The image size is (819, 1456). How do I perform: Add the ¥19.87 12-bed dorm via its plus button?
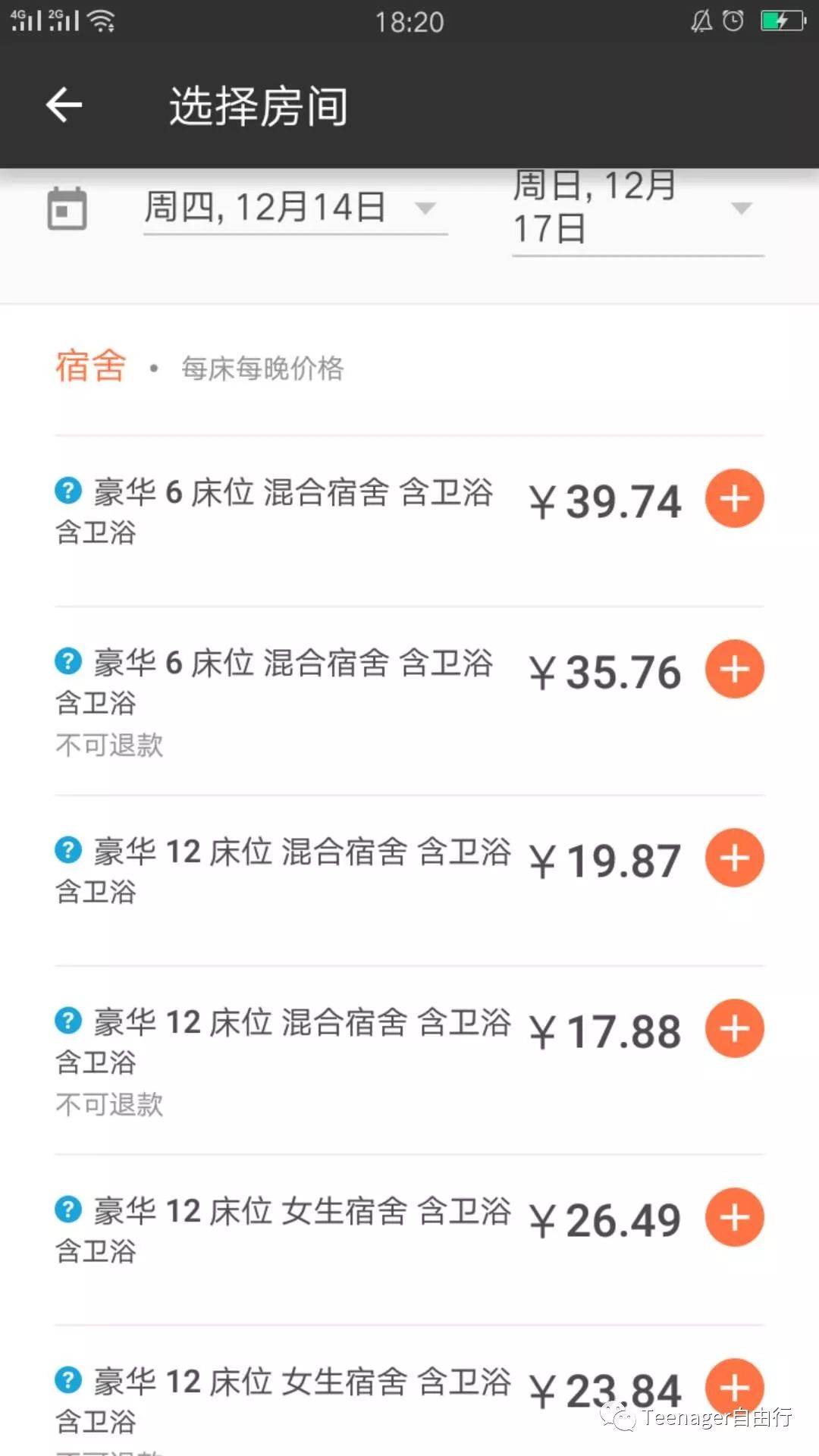pos(733,858)
